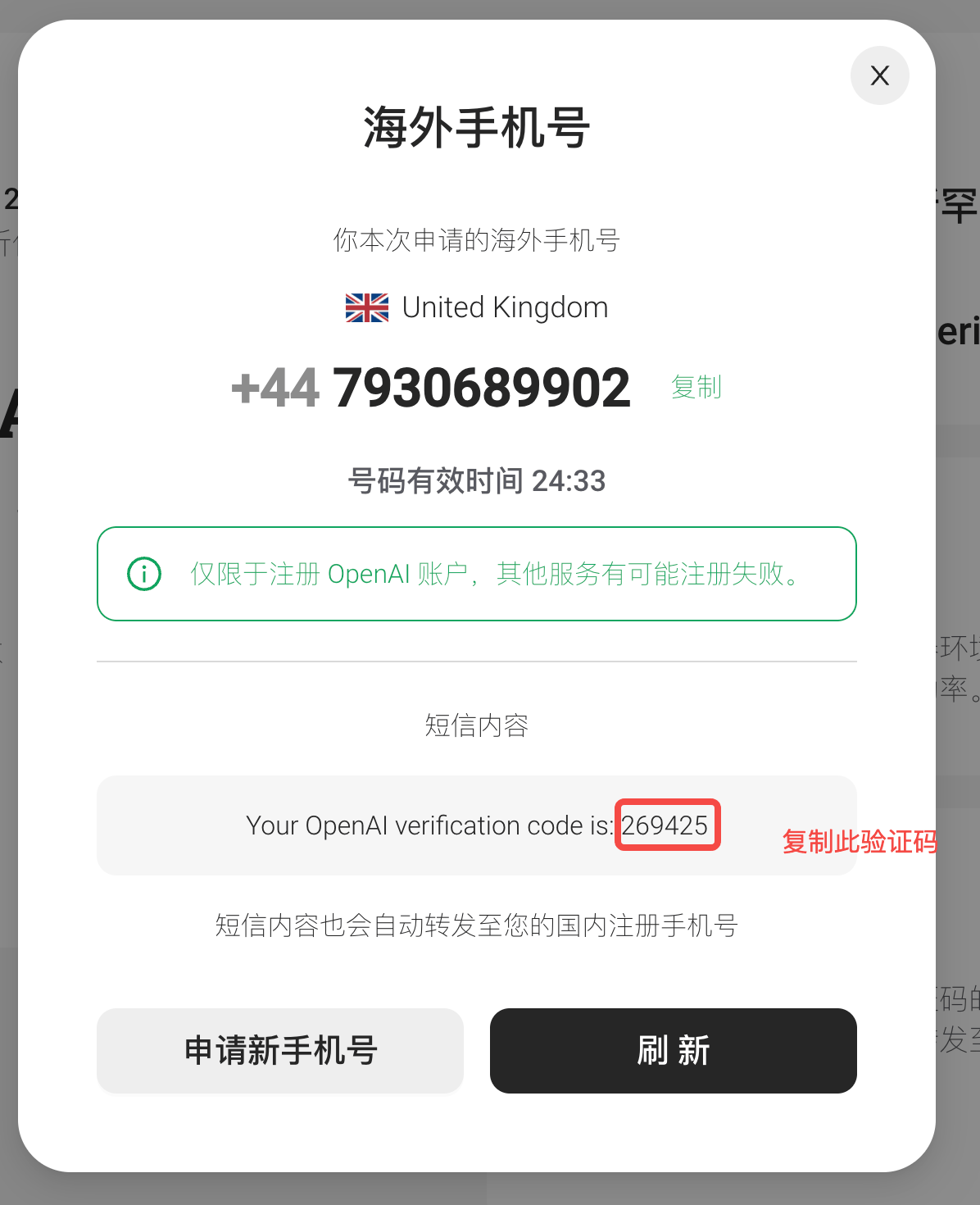Click the SMS message content box
980x1205 pixels.
point(478,825)
